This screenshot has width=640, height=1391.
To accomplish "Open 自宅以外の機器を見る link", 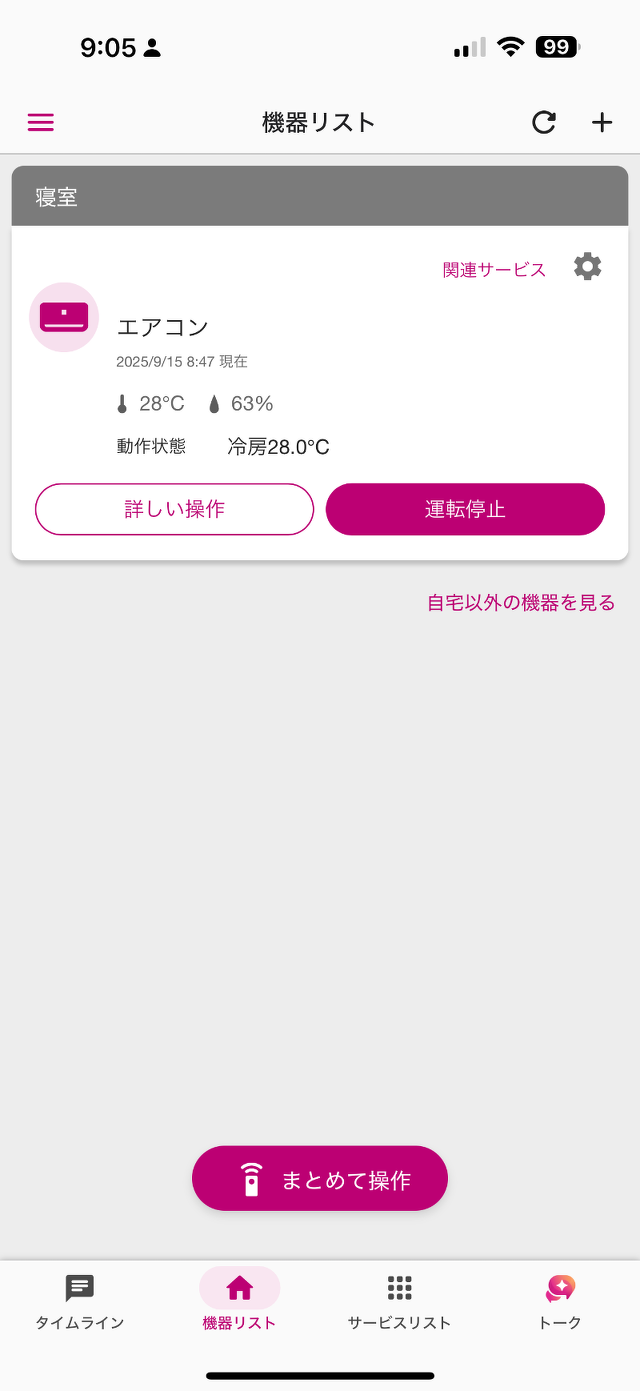I will pyautogui.click(x=521, y=603).
